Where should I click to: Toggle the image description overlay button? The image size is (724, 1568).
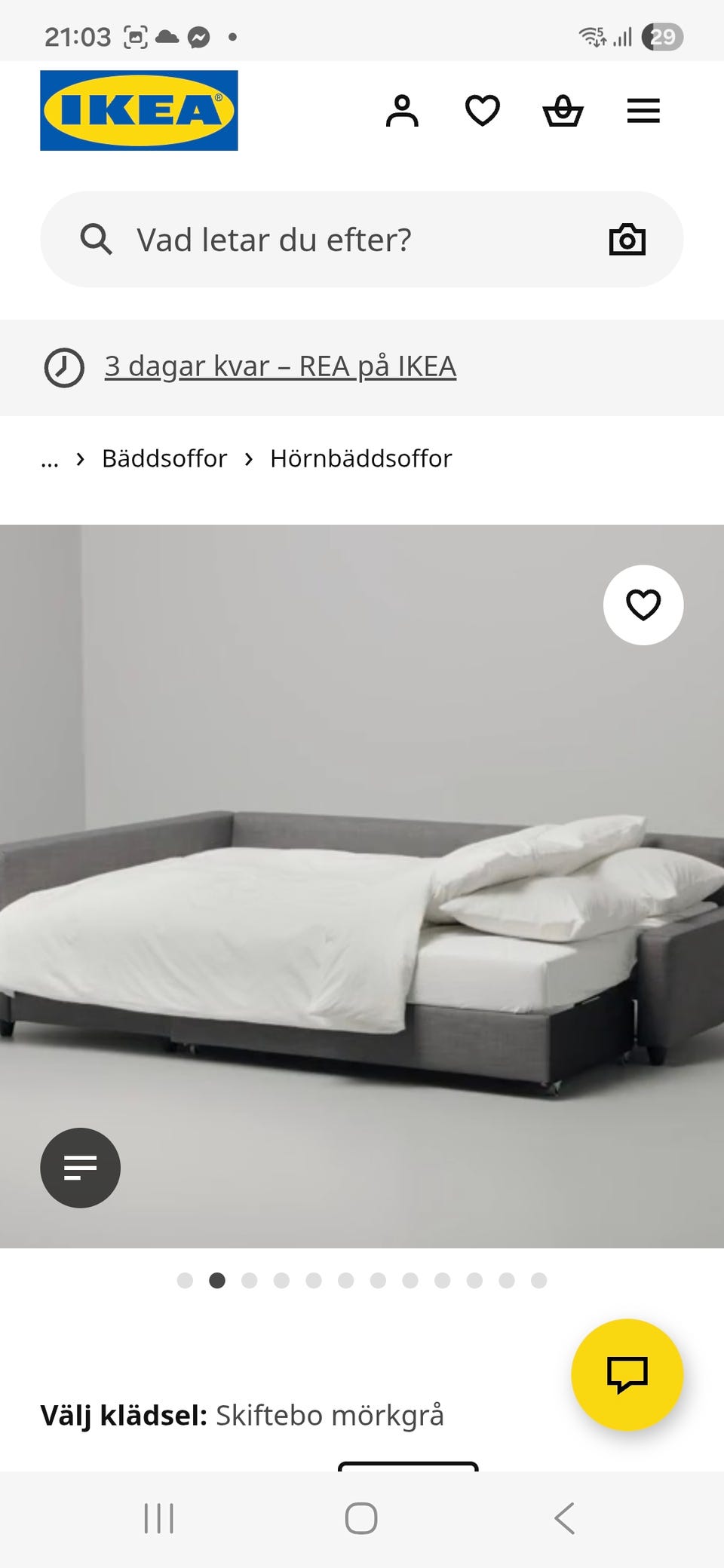tap(80, 1168)
